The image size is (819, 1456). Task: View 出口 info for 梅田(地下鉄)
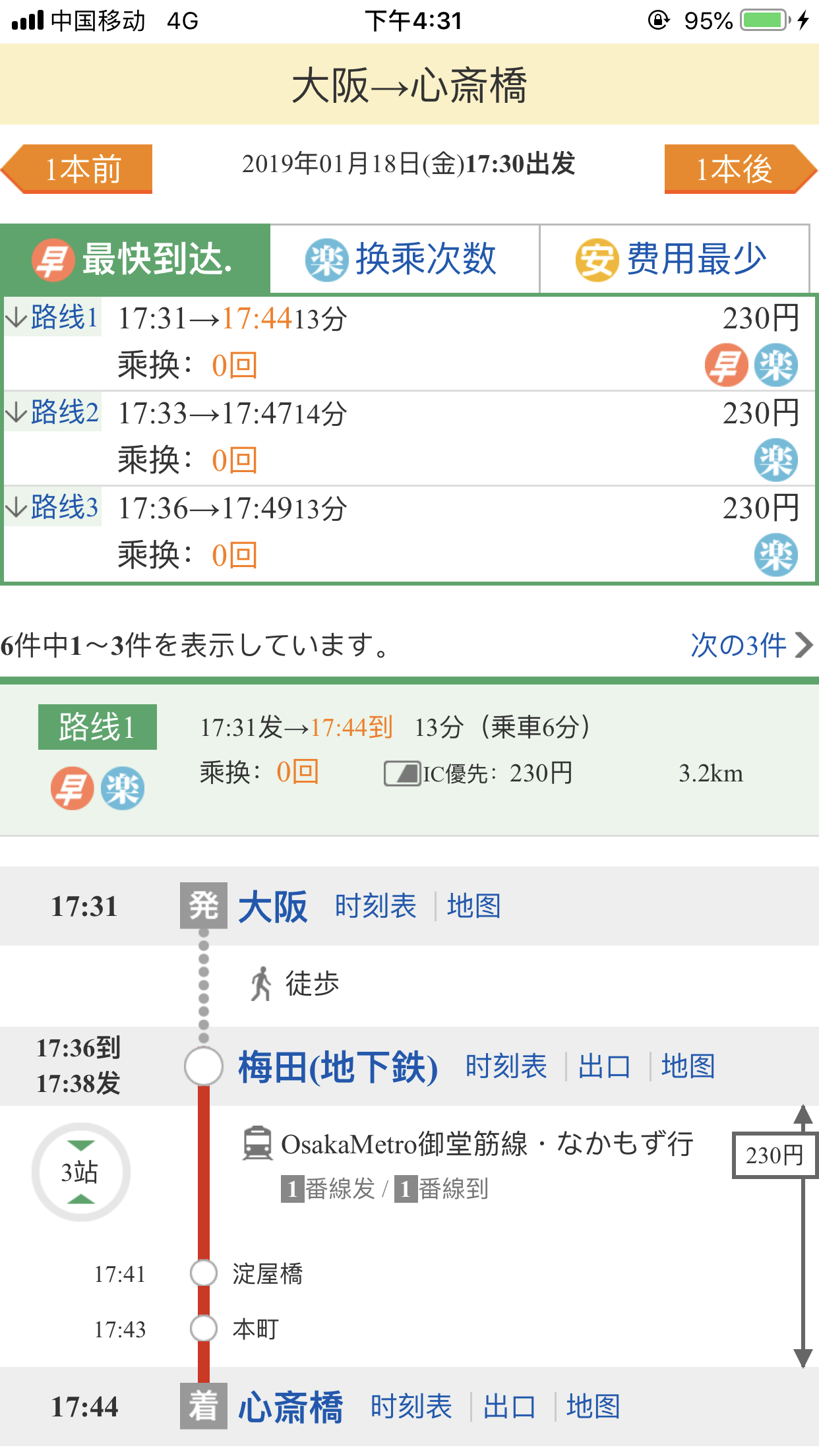tap(604, 1067)
